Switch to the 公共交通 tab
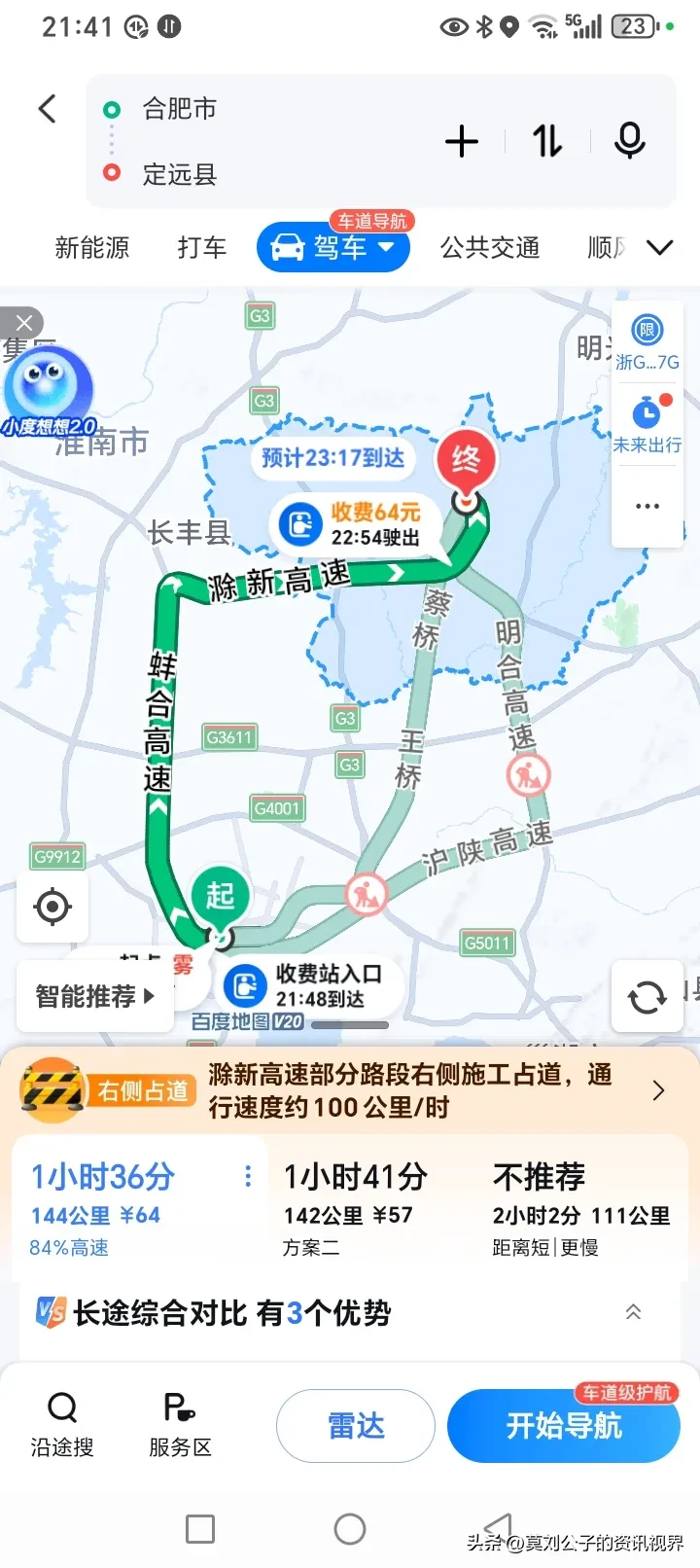The width and height of the screenshot is (700, 1568). tap(490, 248)
